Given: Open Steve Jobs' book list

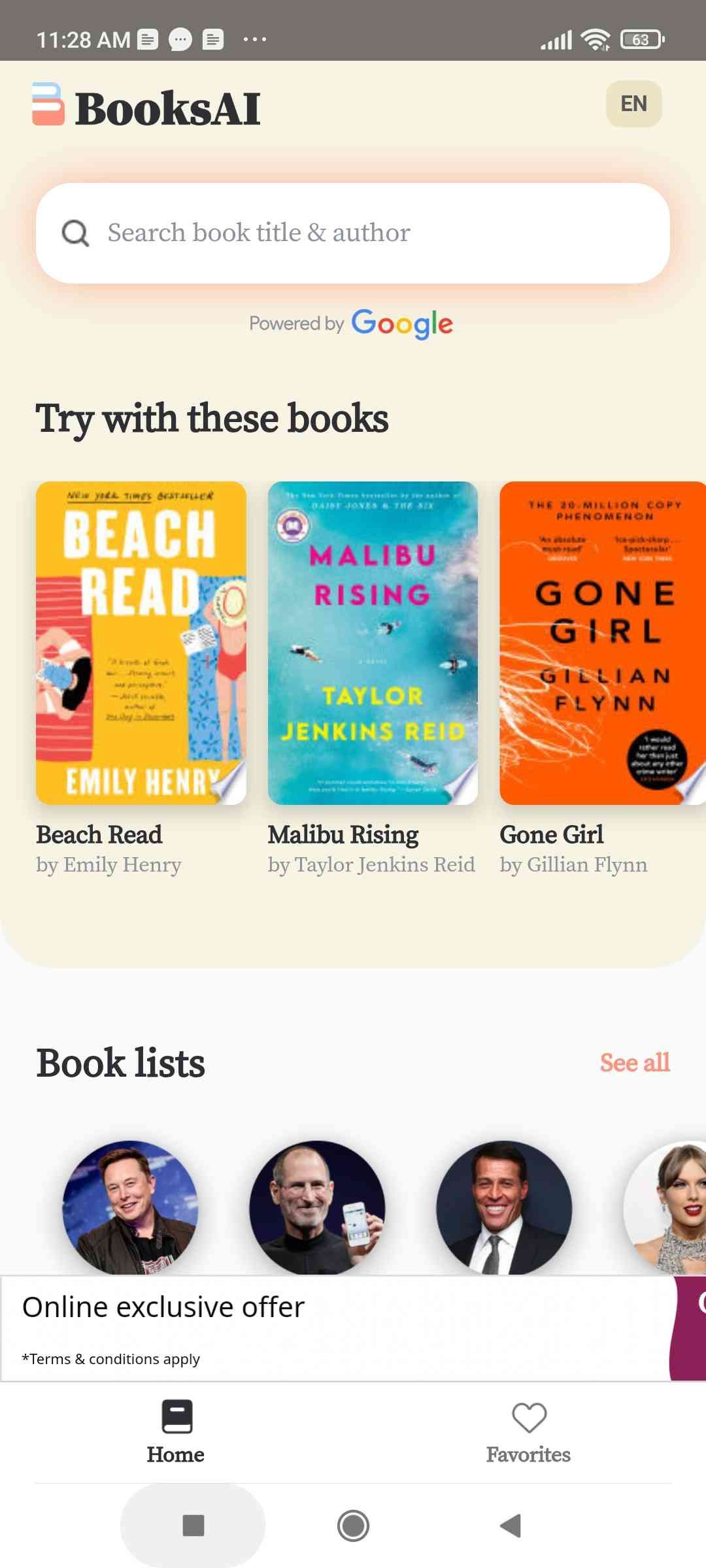Looking at the screenshot, I should pos(316,1207).
